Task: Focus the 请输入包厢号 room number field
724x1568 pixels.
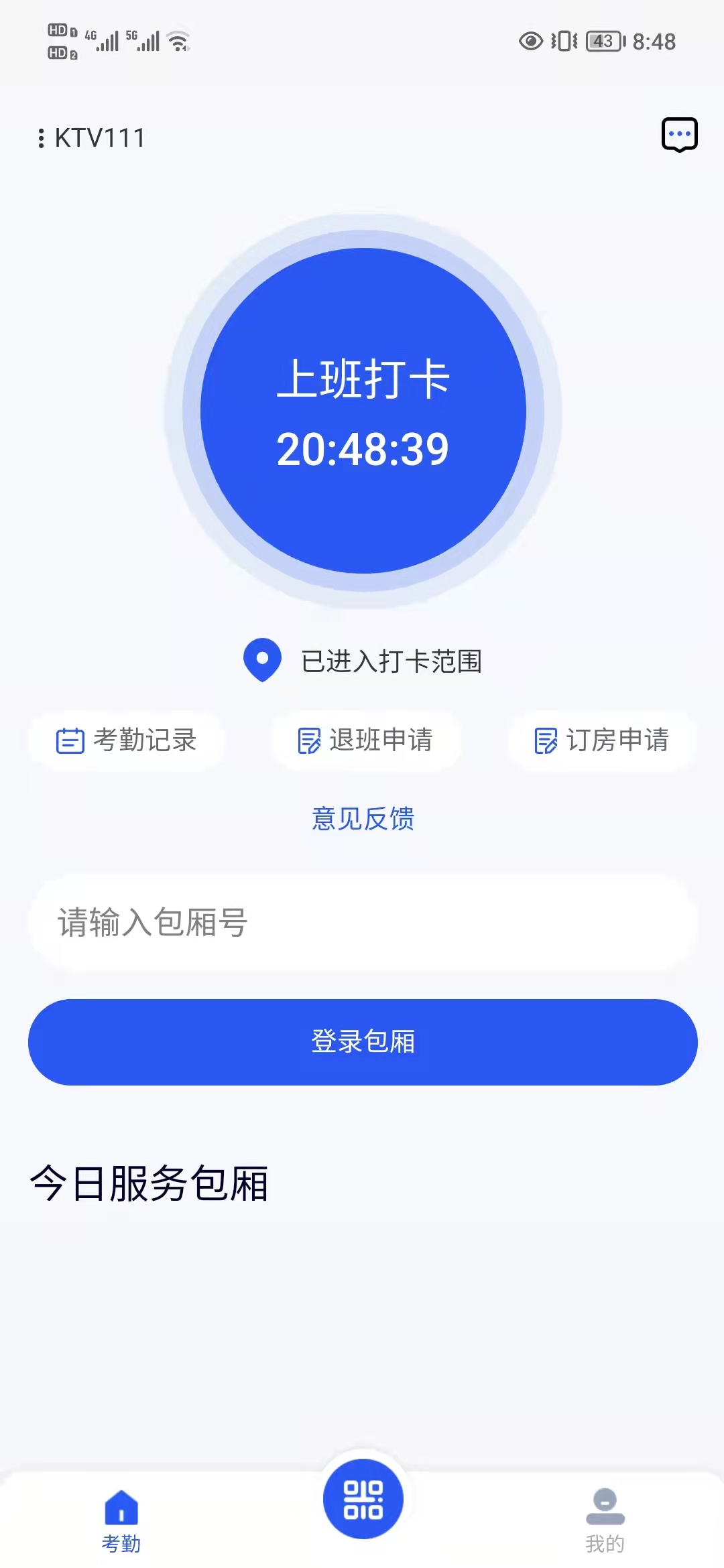Action: pos(363,922)
